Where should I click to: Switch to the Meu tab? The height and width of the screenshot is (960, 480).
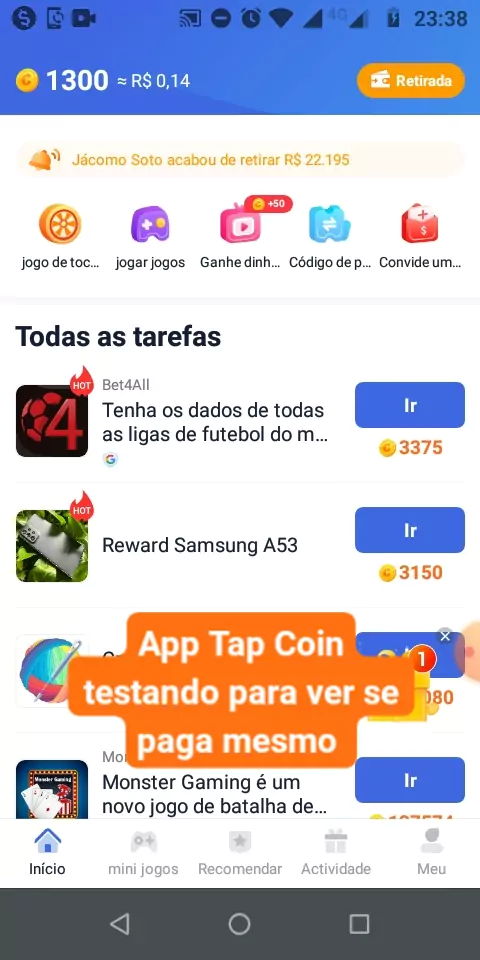click(x=432, y=852)
